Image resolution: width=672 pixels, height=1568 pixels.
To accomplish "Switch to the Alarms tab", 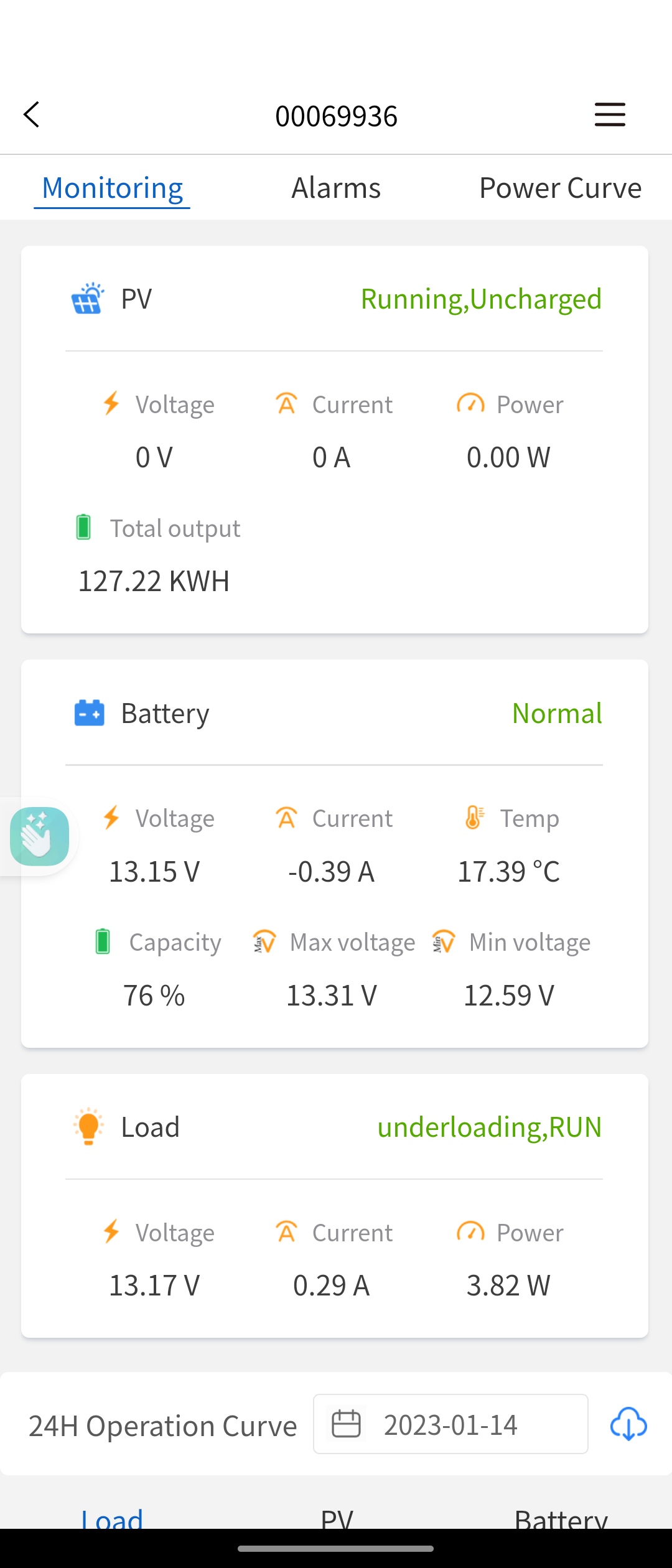I will (x=336, y=188).
